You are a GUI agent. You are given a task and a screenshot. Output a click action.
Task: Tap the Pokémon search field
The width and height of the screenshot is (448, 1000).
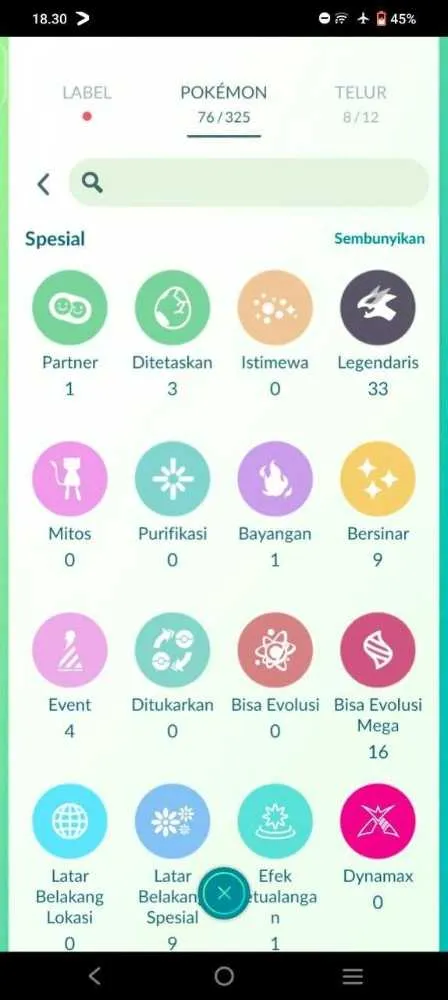(248, 183)
